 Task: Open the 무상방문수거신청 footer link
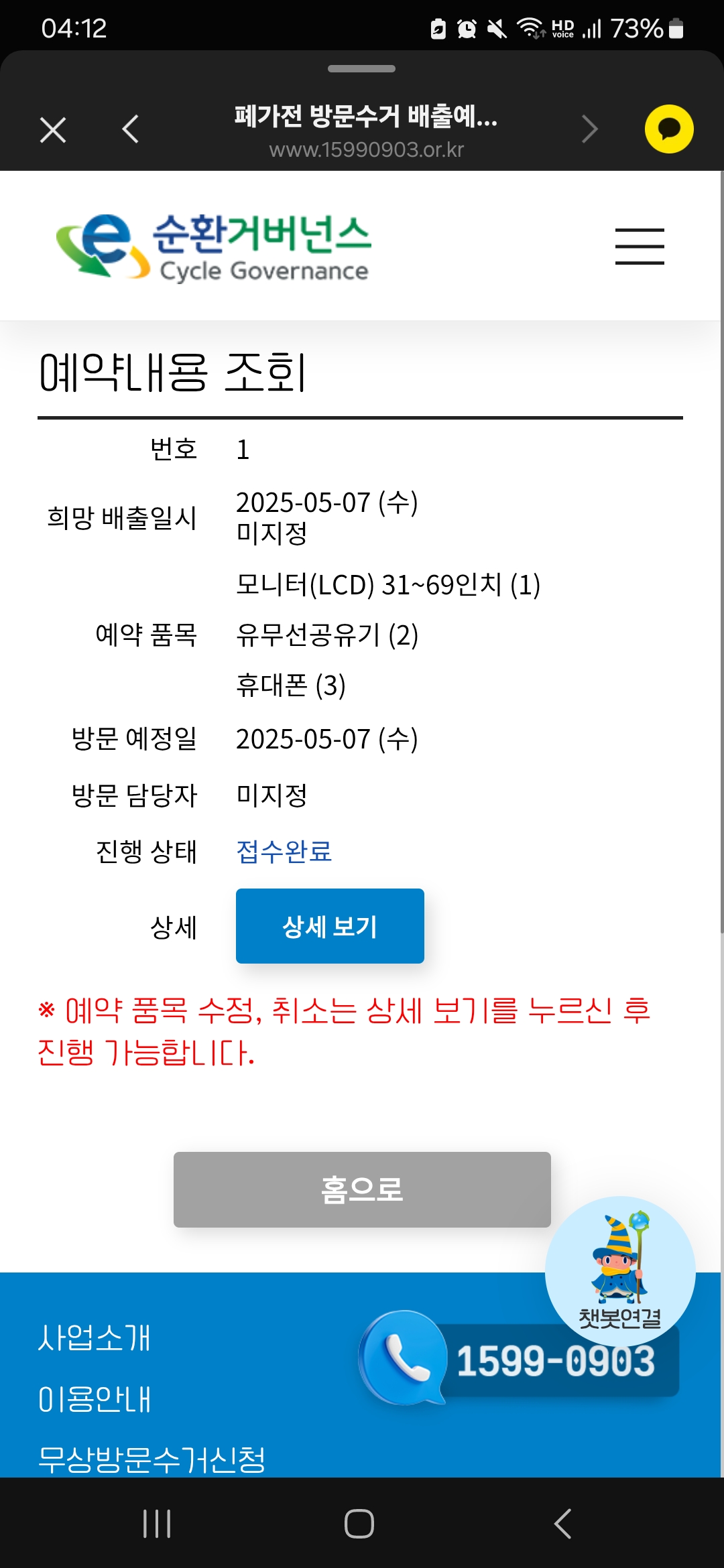click(x=152, y=1459)
